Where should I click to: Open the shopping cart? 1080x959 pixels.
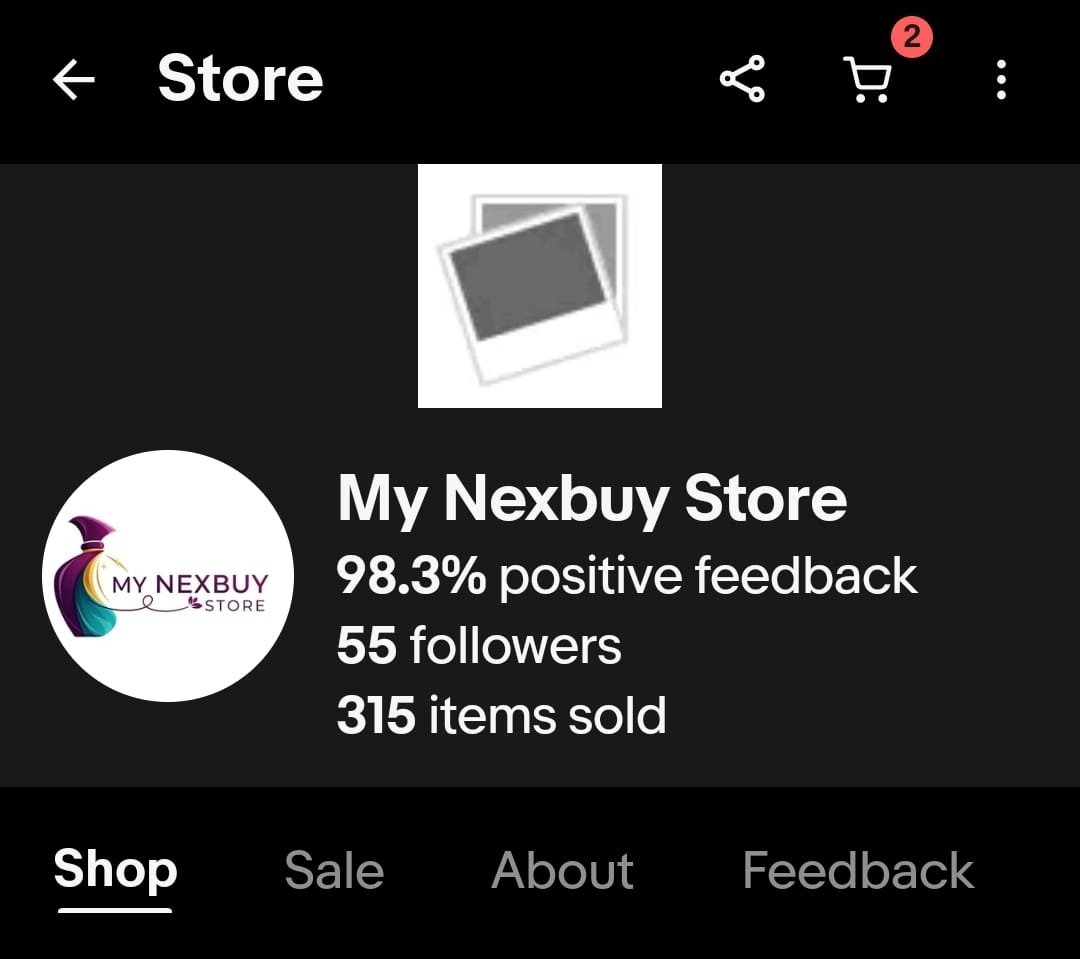click(868, 80)
